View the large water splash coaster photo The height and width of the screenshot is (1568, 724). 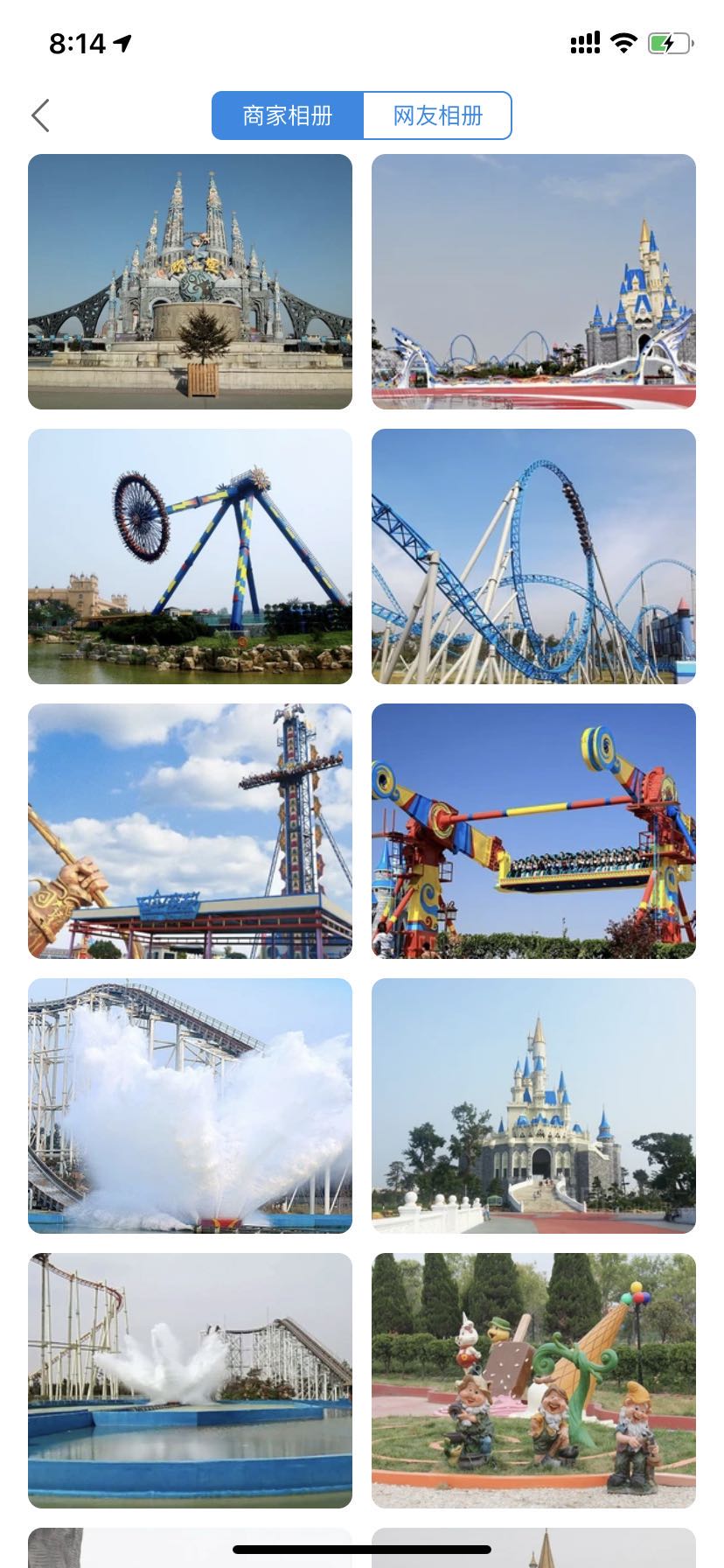coord(190,1106)
